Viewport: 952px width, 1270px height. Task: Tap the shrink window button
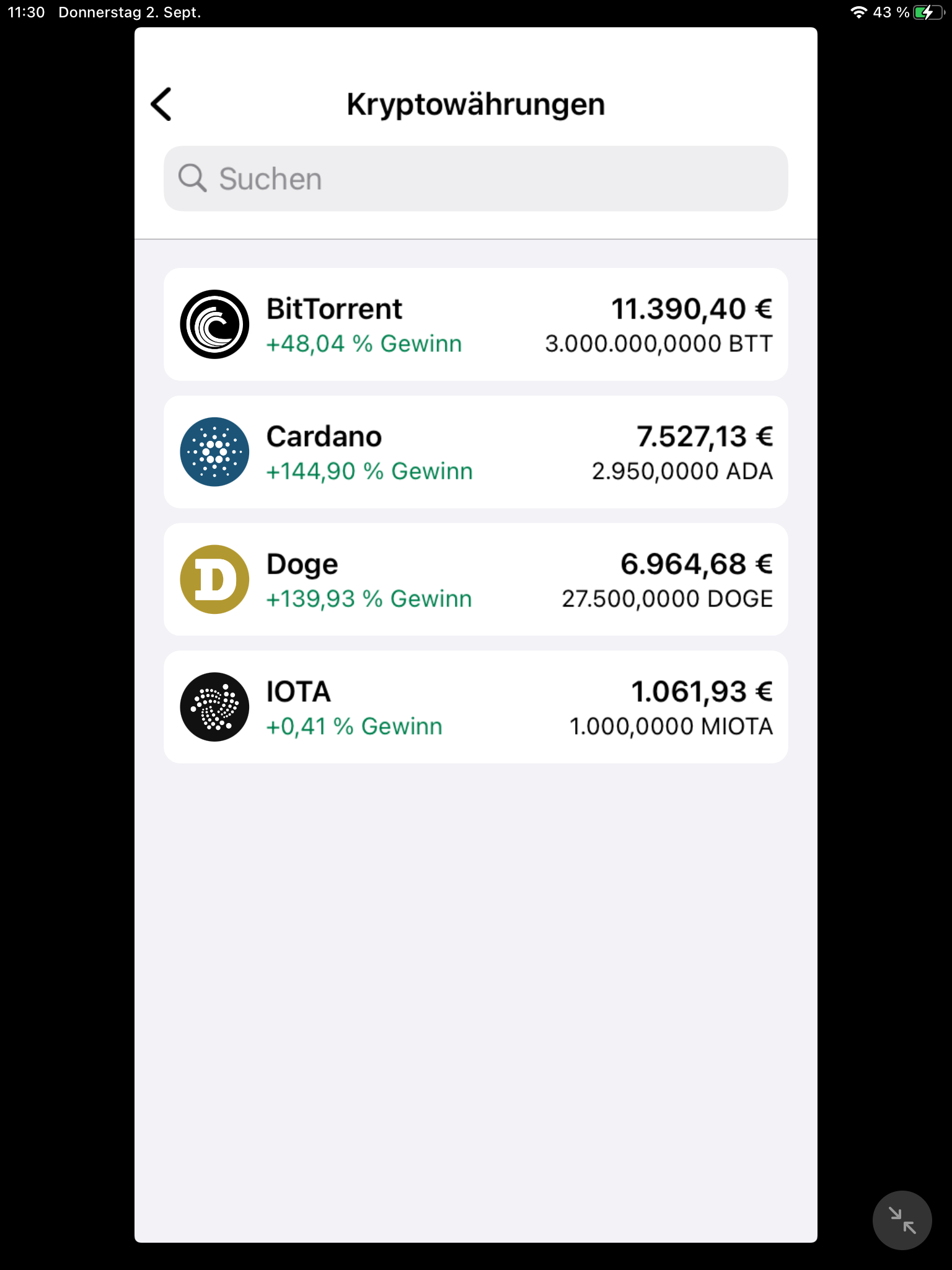pos(902,1220)
